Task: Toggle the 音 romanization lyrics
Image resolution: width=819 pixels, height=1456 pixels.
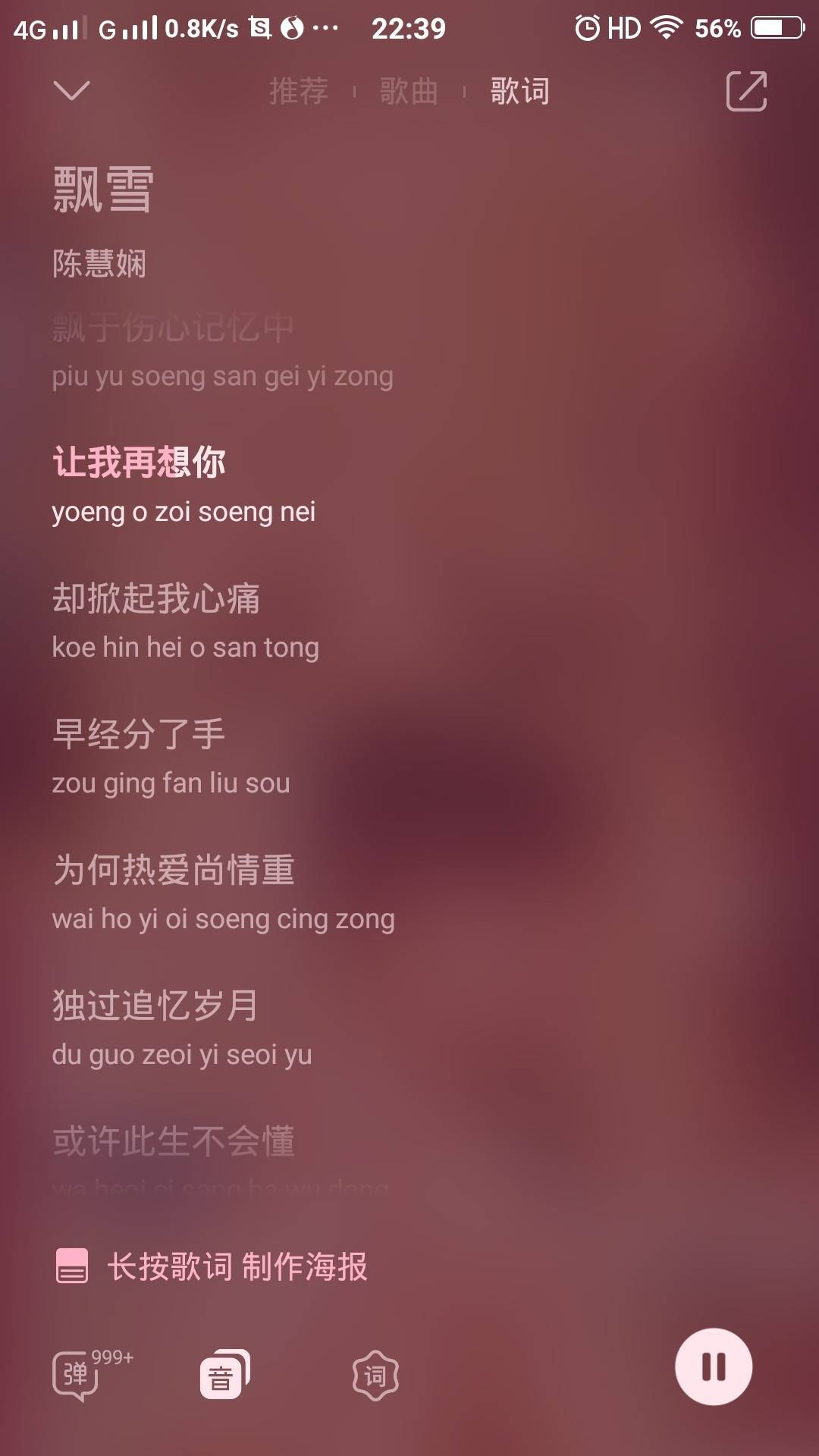Action: (224, 1374)
